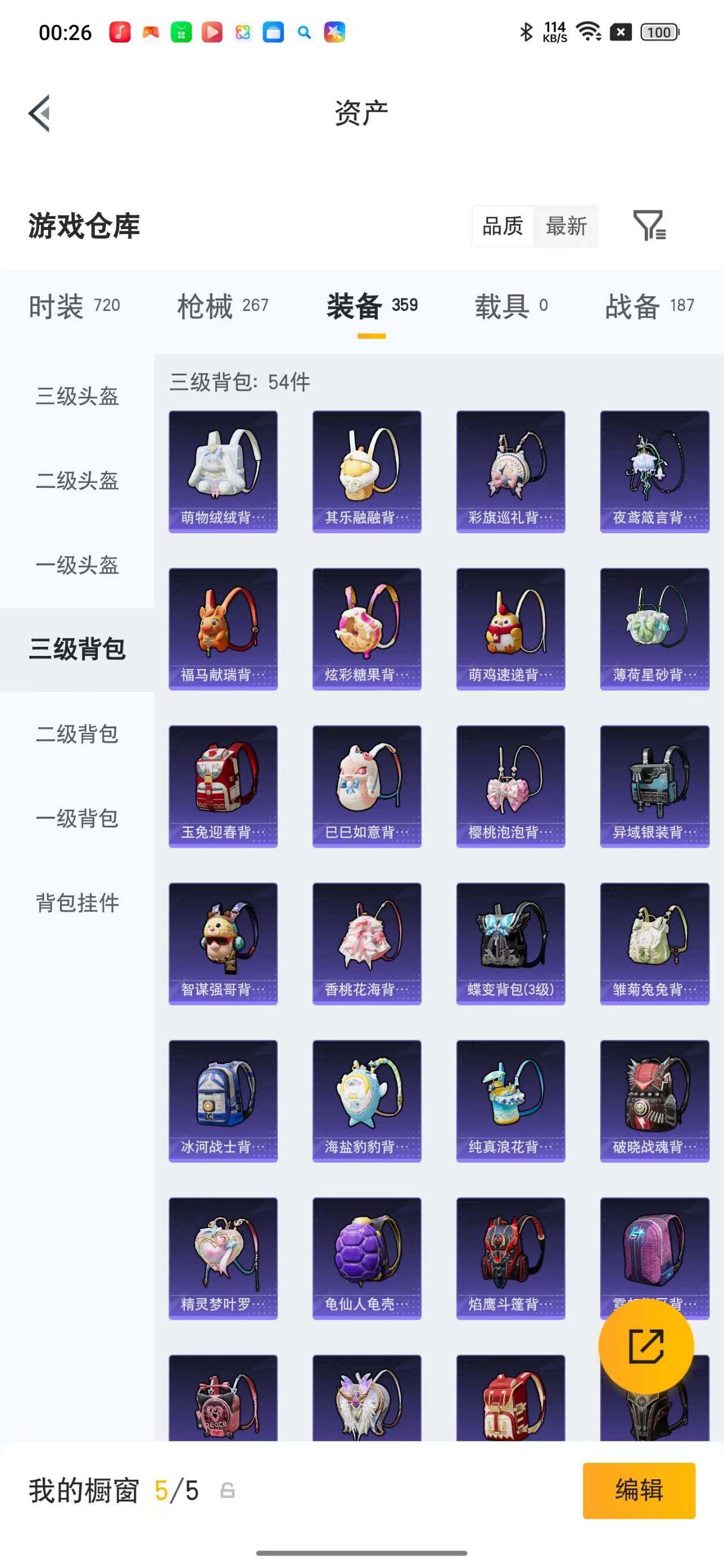Select 二级背包 in the side list
This screenshot has height=1568, width=724.
(x=77, y=734)
